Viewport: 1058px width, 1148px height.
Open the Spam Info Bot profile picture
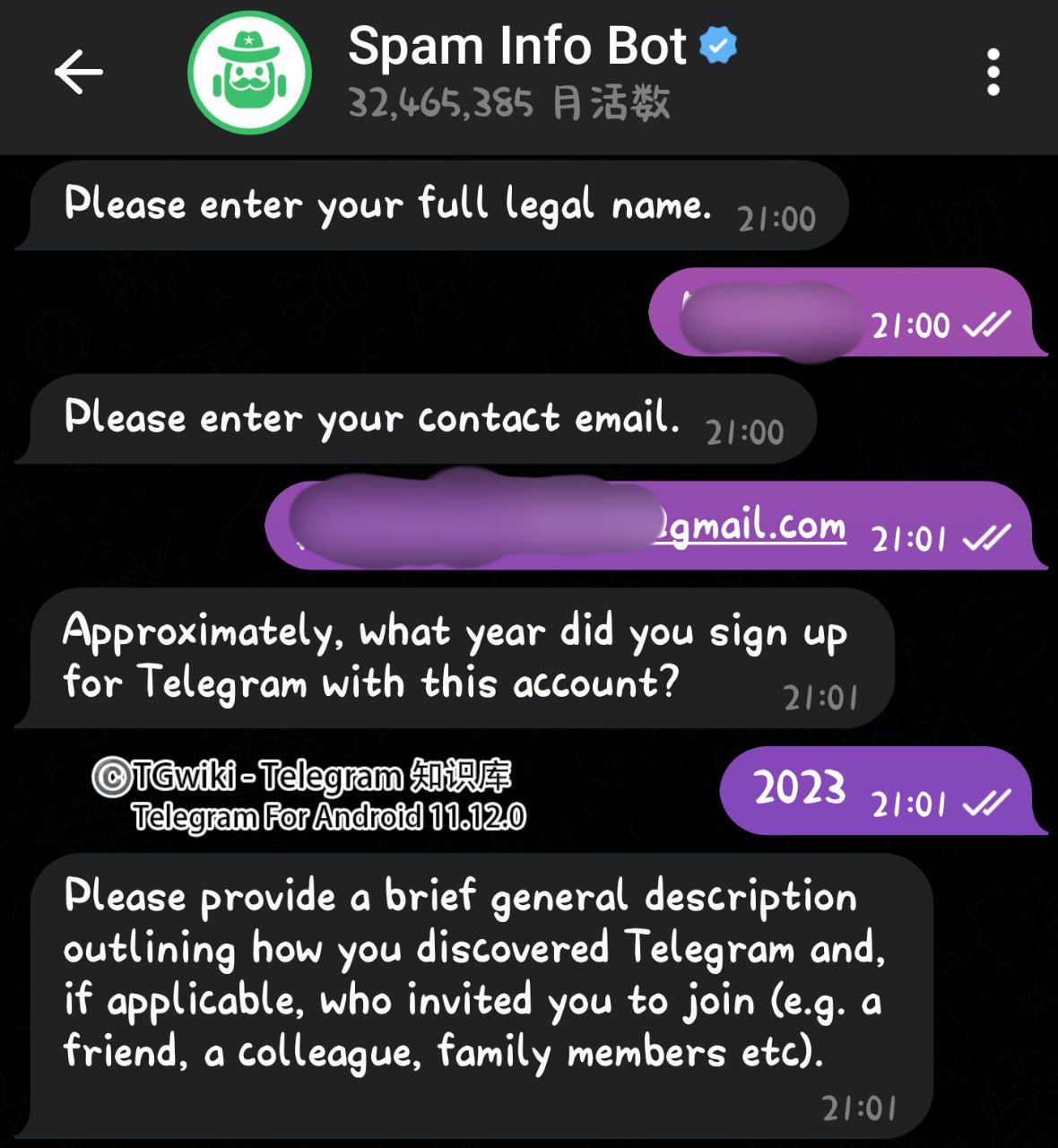point(249,73)
